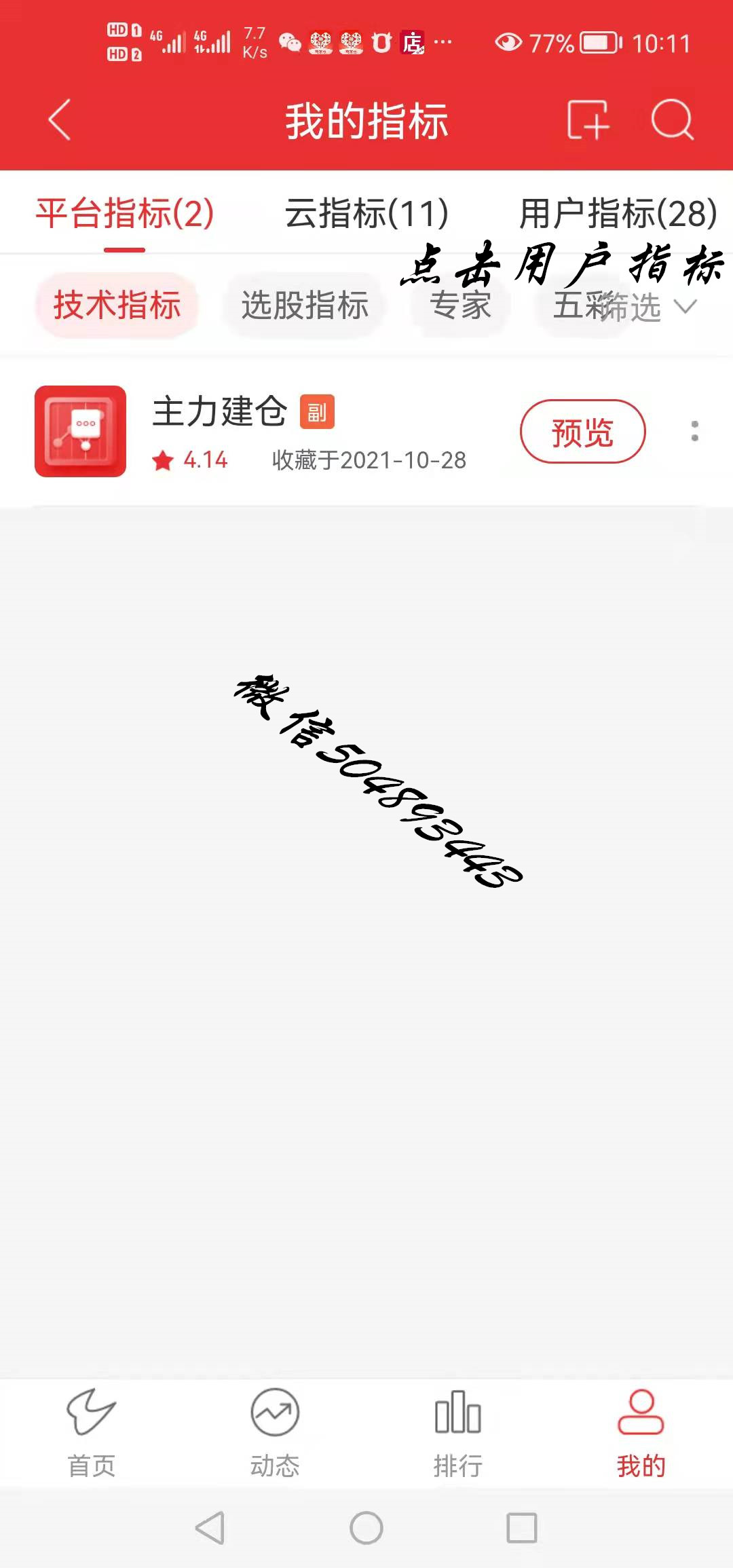
Task: Preview 主力建仓 with 预览 button
Action: pyautogui.click(x=582, y=432)
